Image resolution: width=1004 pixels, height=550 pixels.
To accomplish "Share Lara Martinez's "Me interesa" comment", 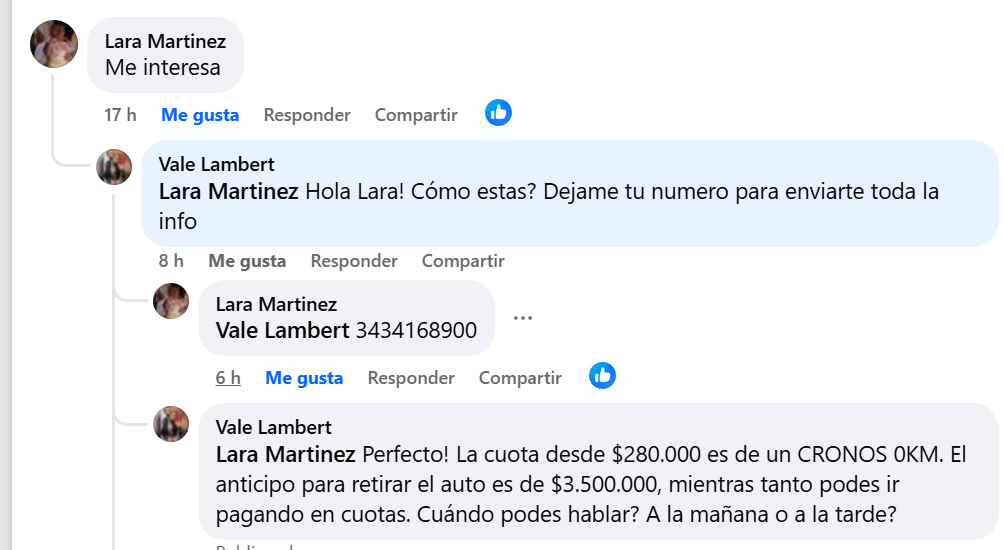I will pyautogui.click(x=416, y=115).
